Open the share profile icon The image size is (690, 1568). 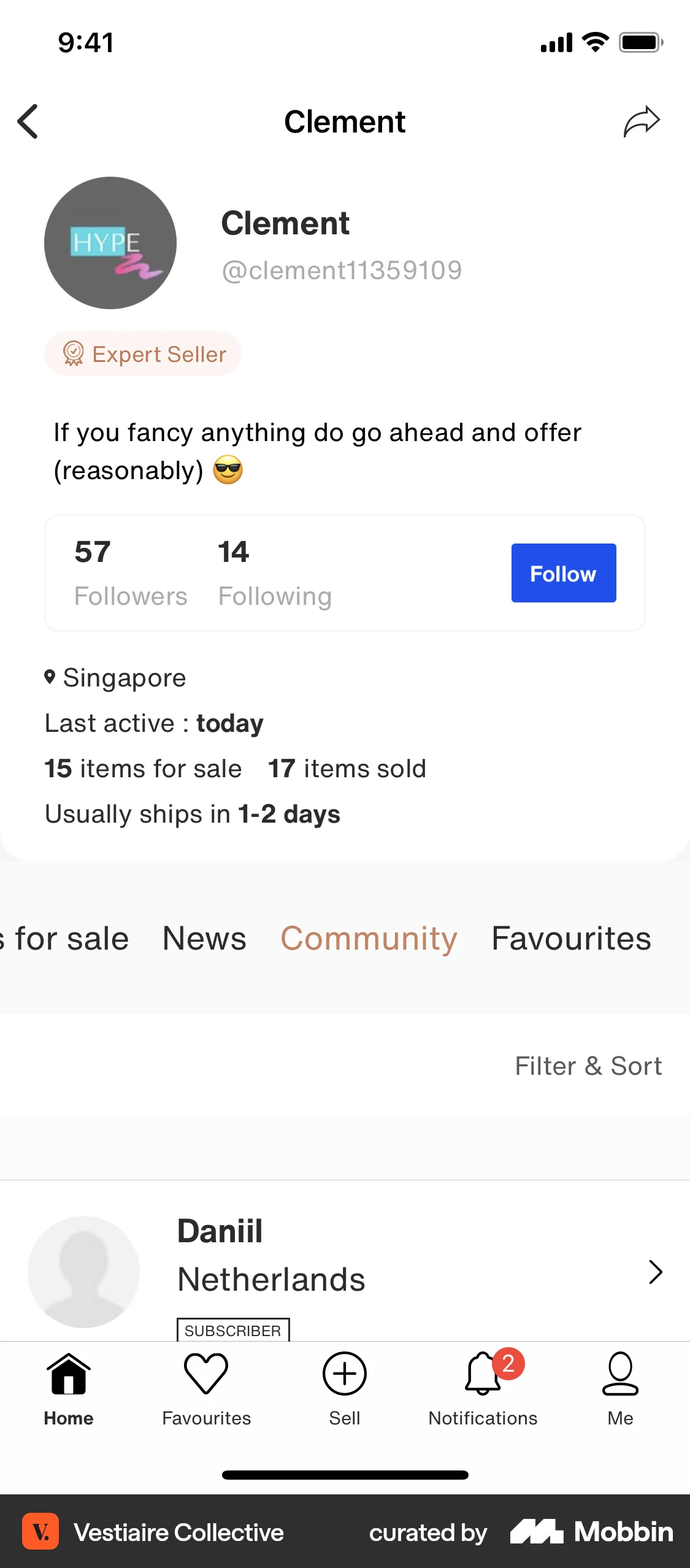[642, 121]
